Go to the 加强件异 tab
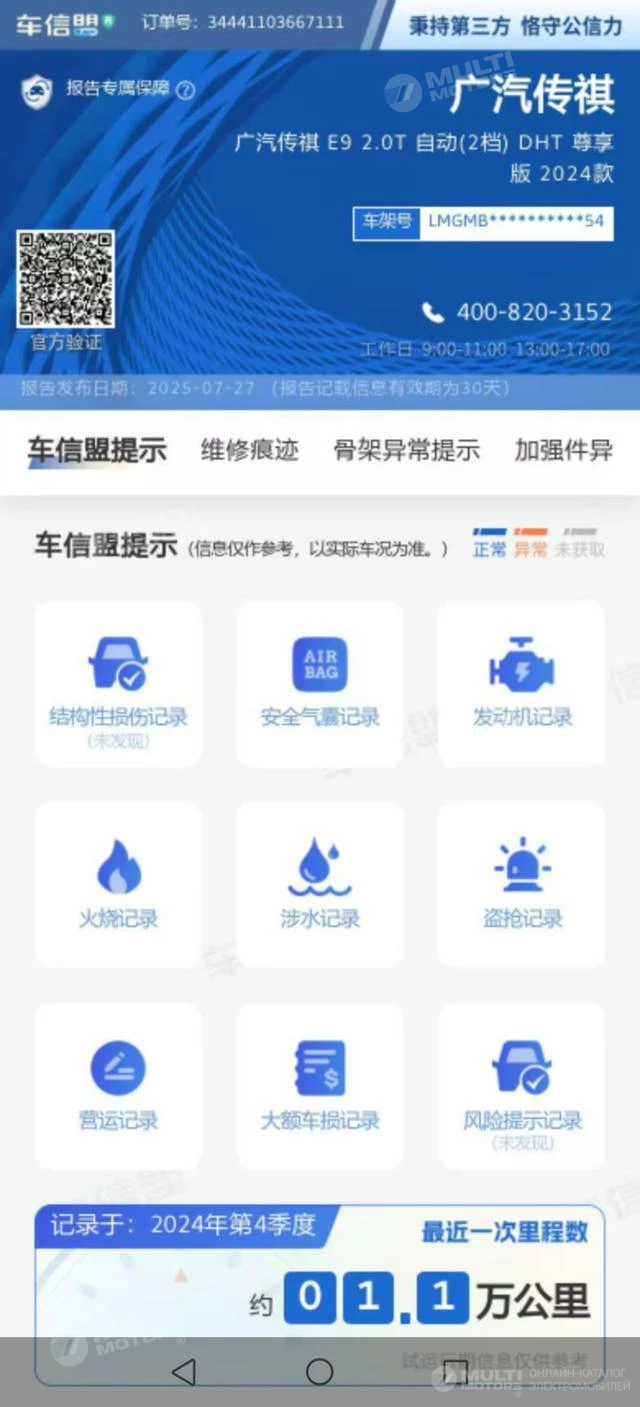640x1407 pixels. click(564, 450)
